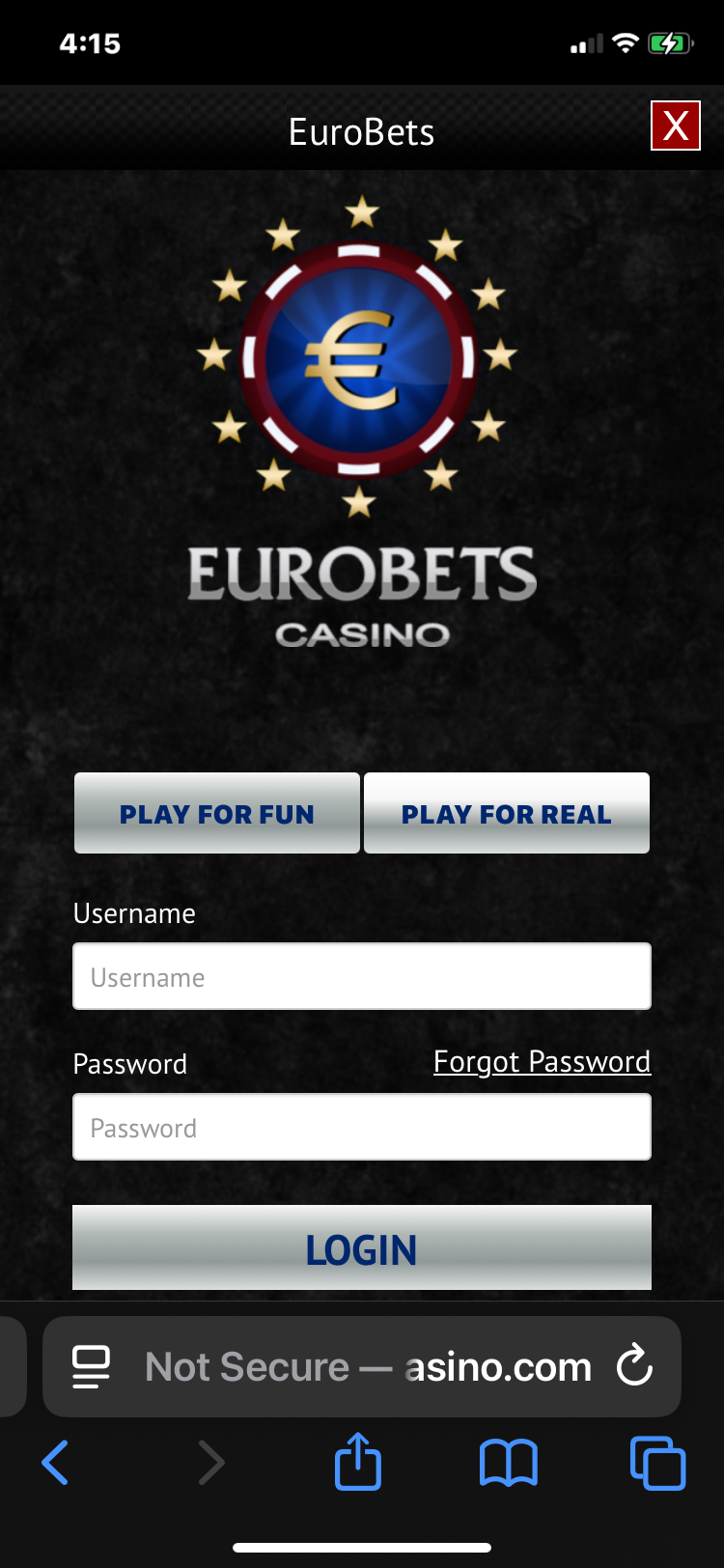Tap into the Password field
The width and height of the screenshot is (724, 1568).
click(x=362, y=1127)
